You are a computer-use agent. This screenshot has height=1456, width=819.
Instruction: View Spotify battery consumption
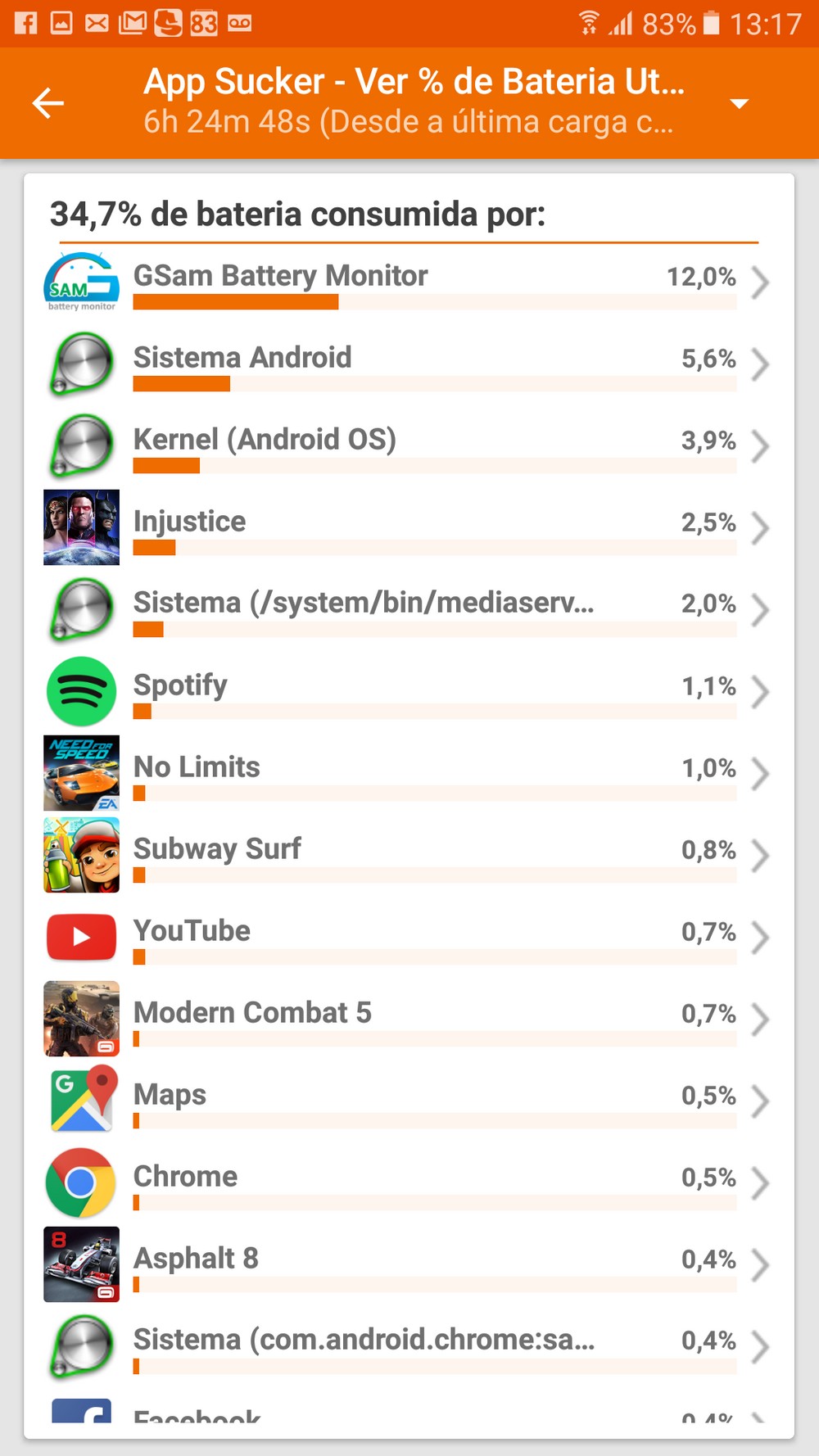coord(409,692)
